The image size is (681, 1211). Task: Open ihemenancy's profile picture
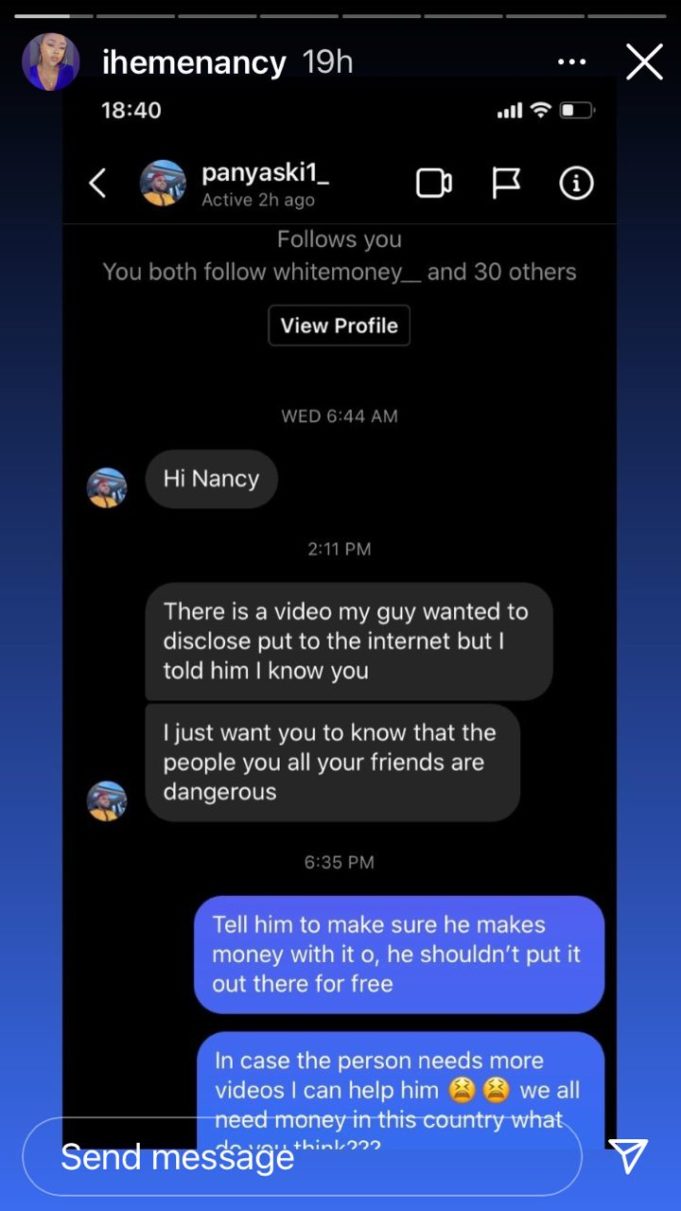pyautogui.click(x=50, y=62)
